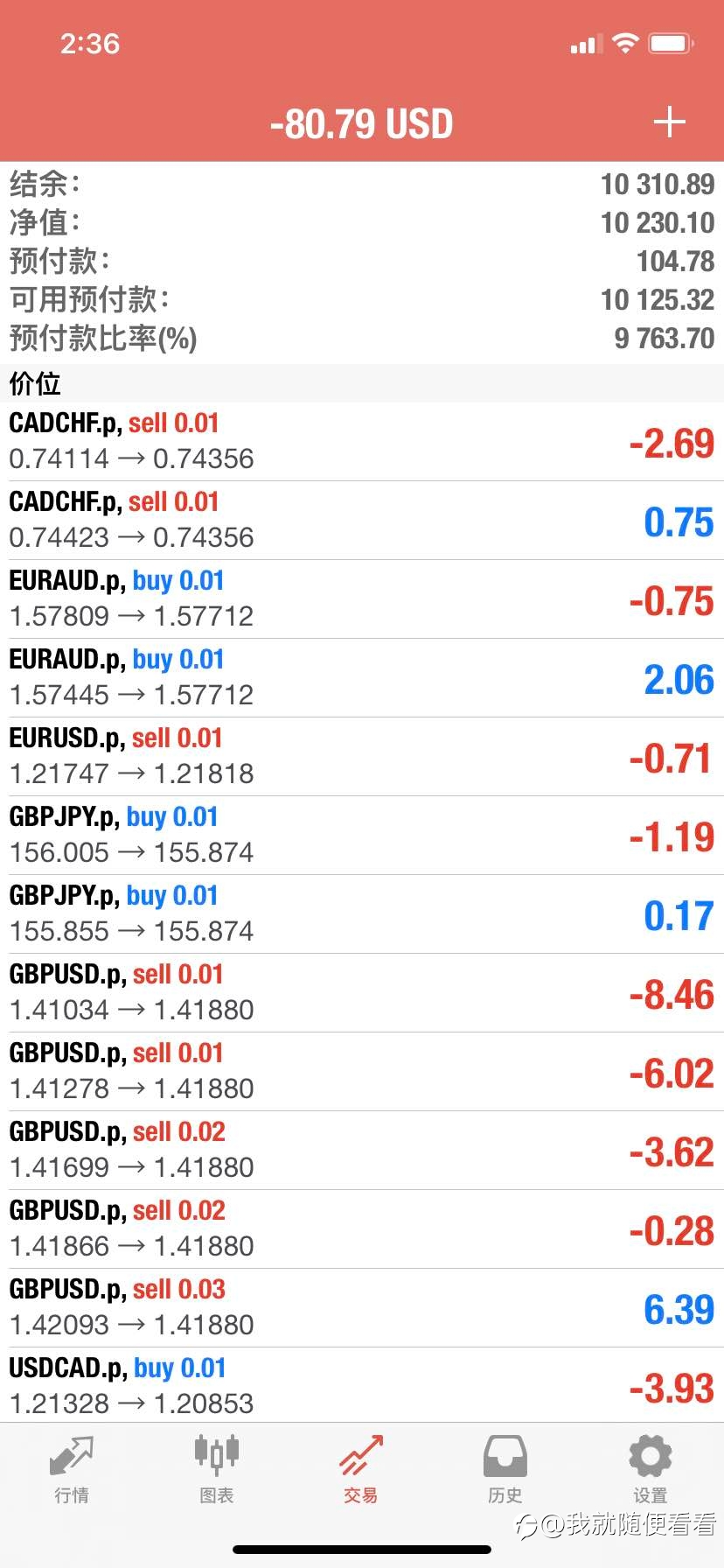Open the GBPUSD.p sell 0.03 position
The width and height of the screenshot is (724, 1568).
pyautogui.click(x=362, y=1308)
